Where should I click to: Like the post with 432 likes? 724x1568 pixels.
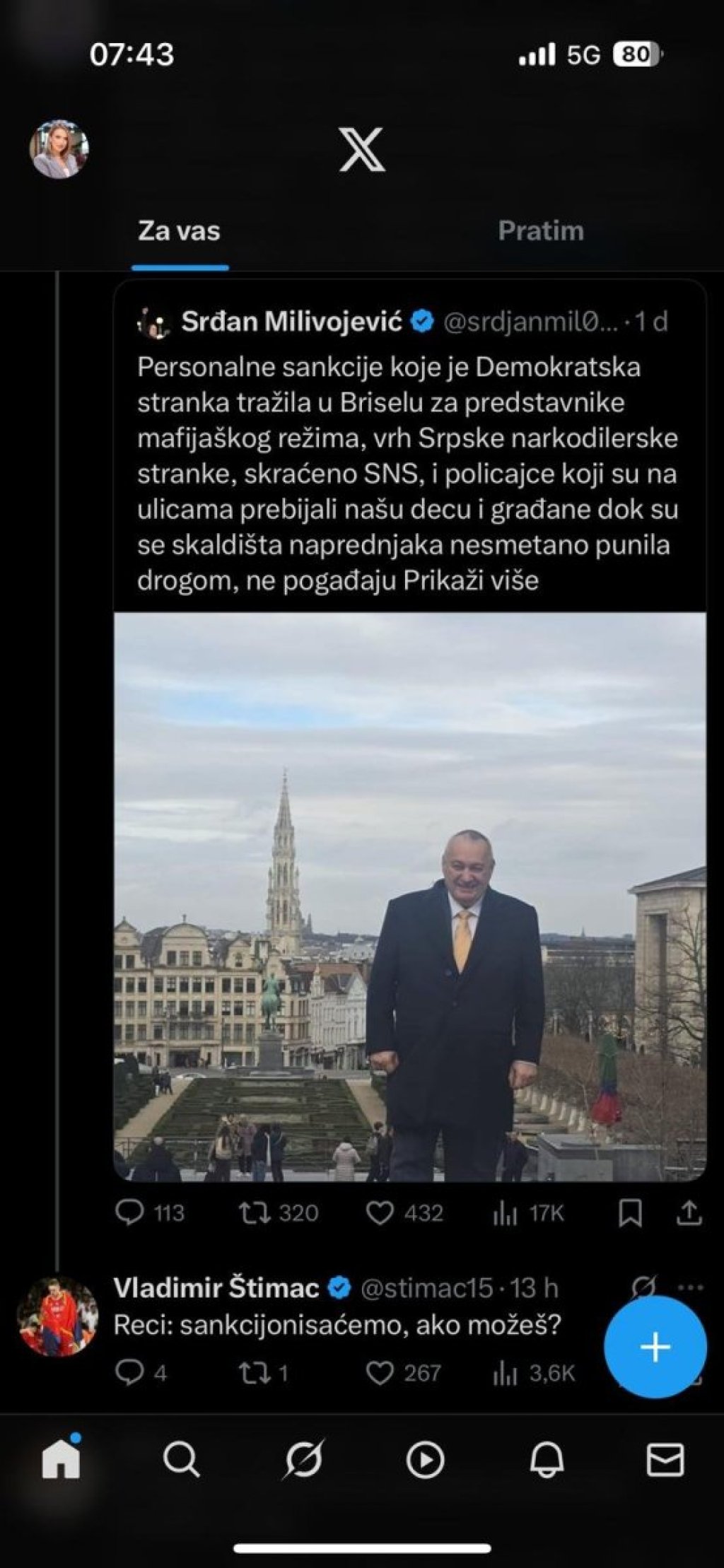[380, 1214]
